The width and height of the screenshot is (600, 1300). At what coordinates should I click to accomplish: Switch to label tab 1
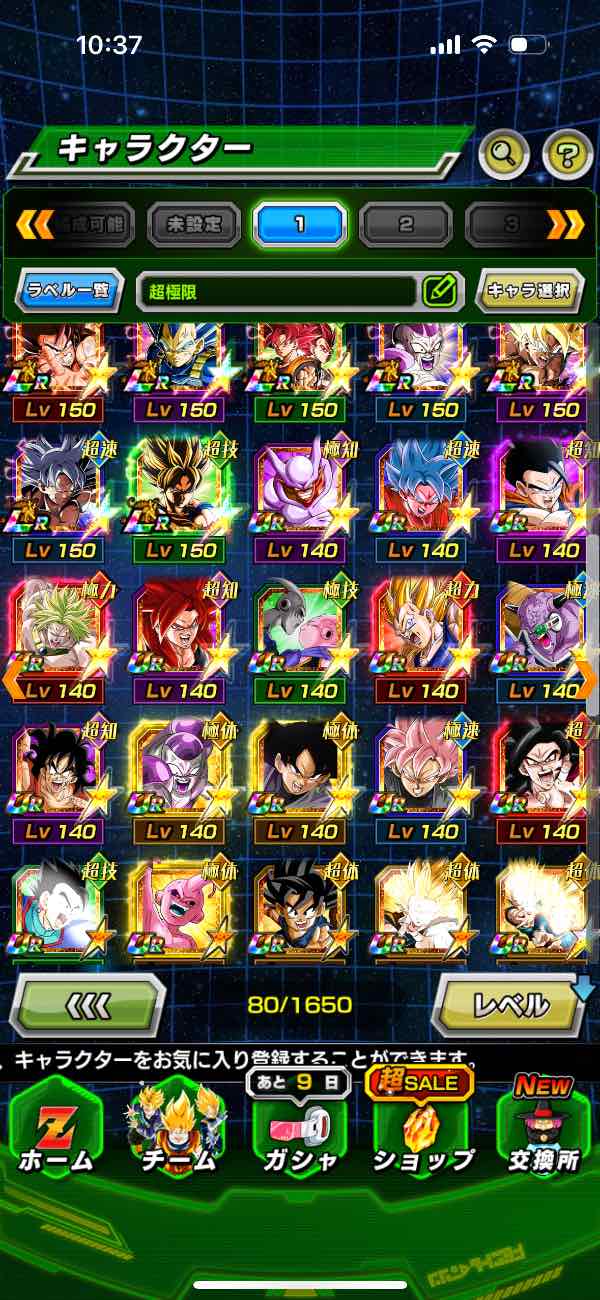pos(299,225)
